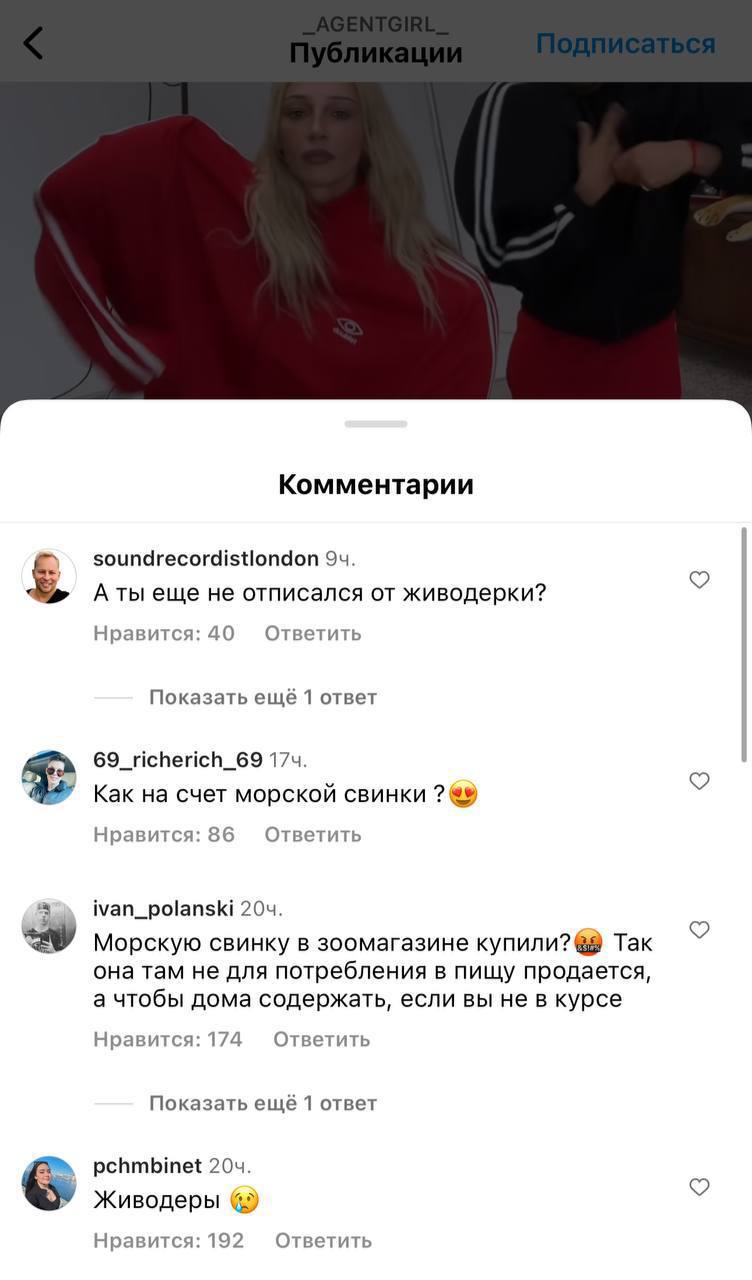This screenshot has width=752, height=1280.
Task: Show 1 more reply under soundrecordistlondon's comment
Action: pyautogui.click(x=262, y=697)
